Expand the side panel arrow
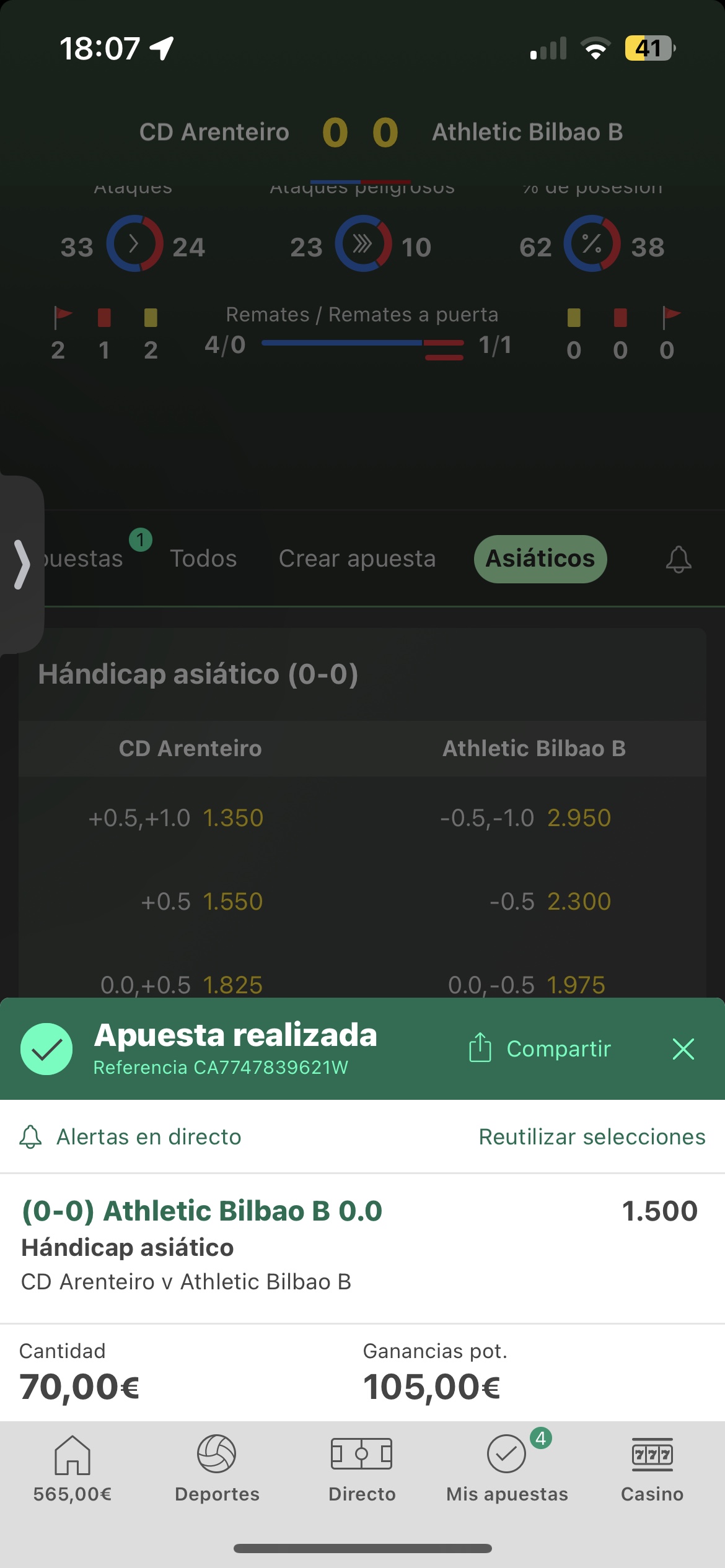725x1568 pixels. 22,564
